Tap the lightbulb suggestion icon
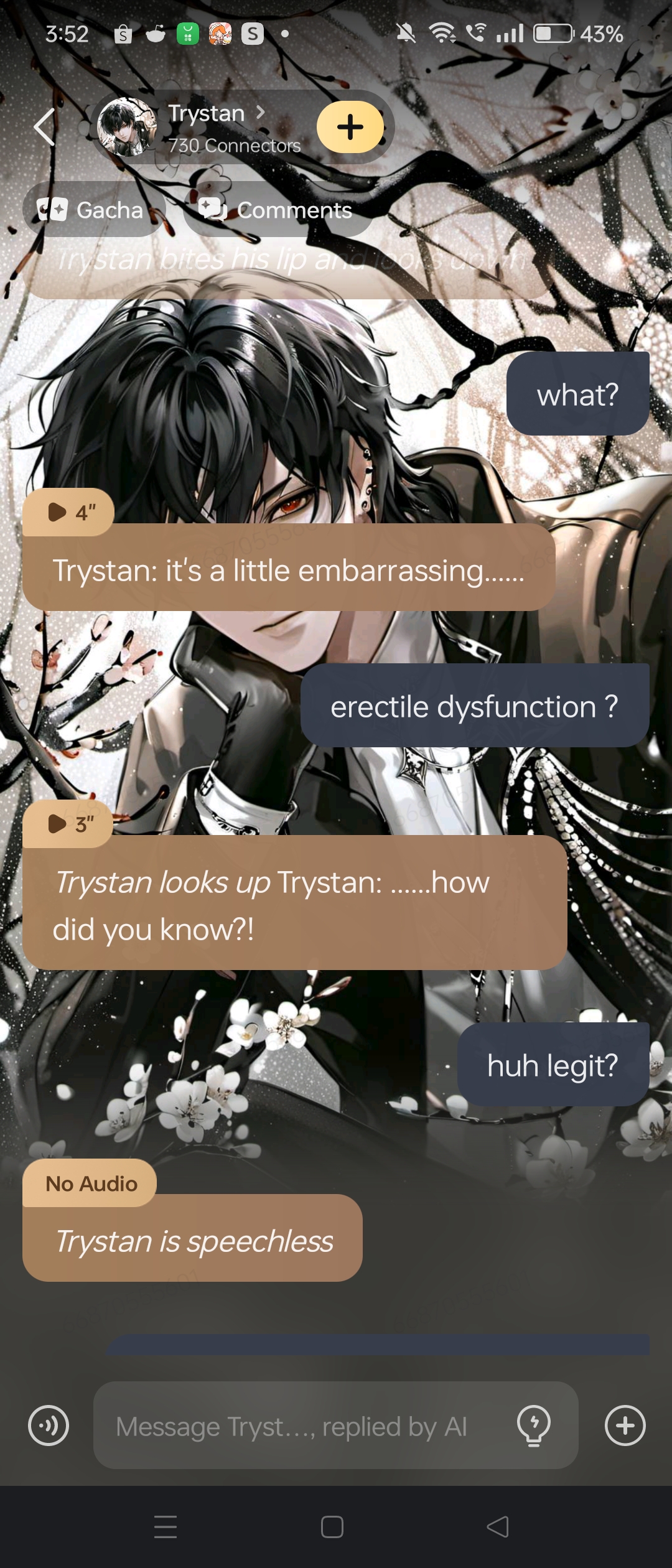Image resolution: width=672 pixels, height=1568 pixels. pos(534,1426)
